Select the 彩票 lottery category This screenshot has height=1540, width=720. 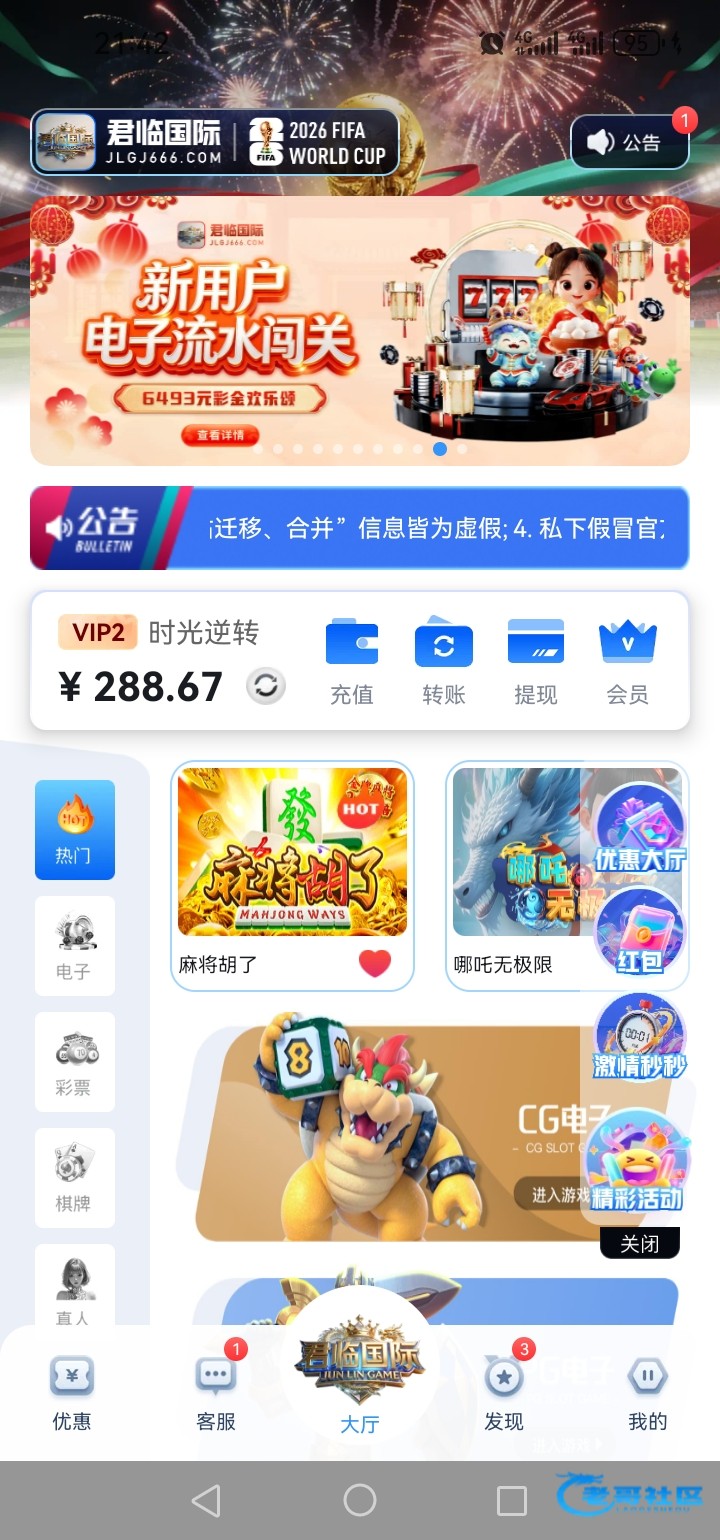click(74, 1061)
